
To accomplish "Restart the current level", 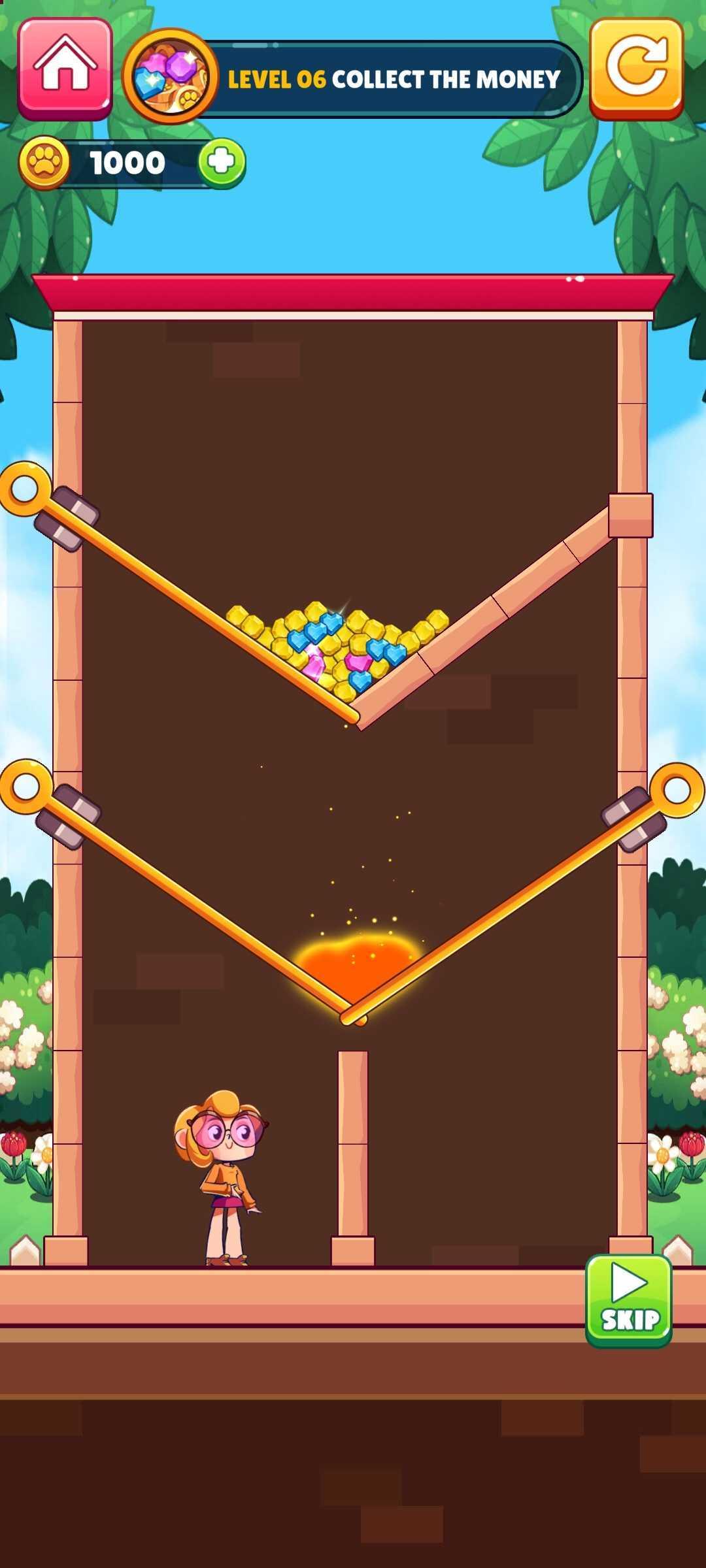I will click(x=636, y=69).
